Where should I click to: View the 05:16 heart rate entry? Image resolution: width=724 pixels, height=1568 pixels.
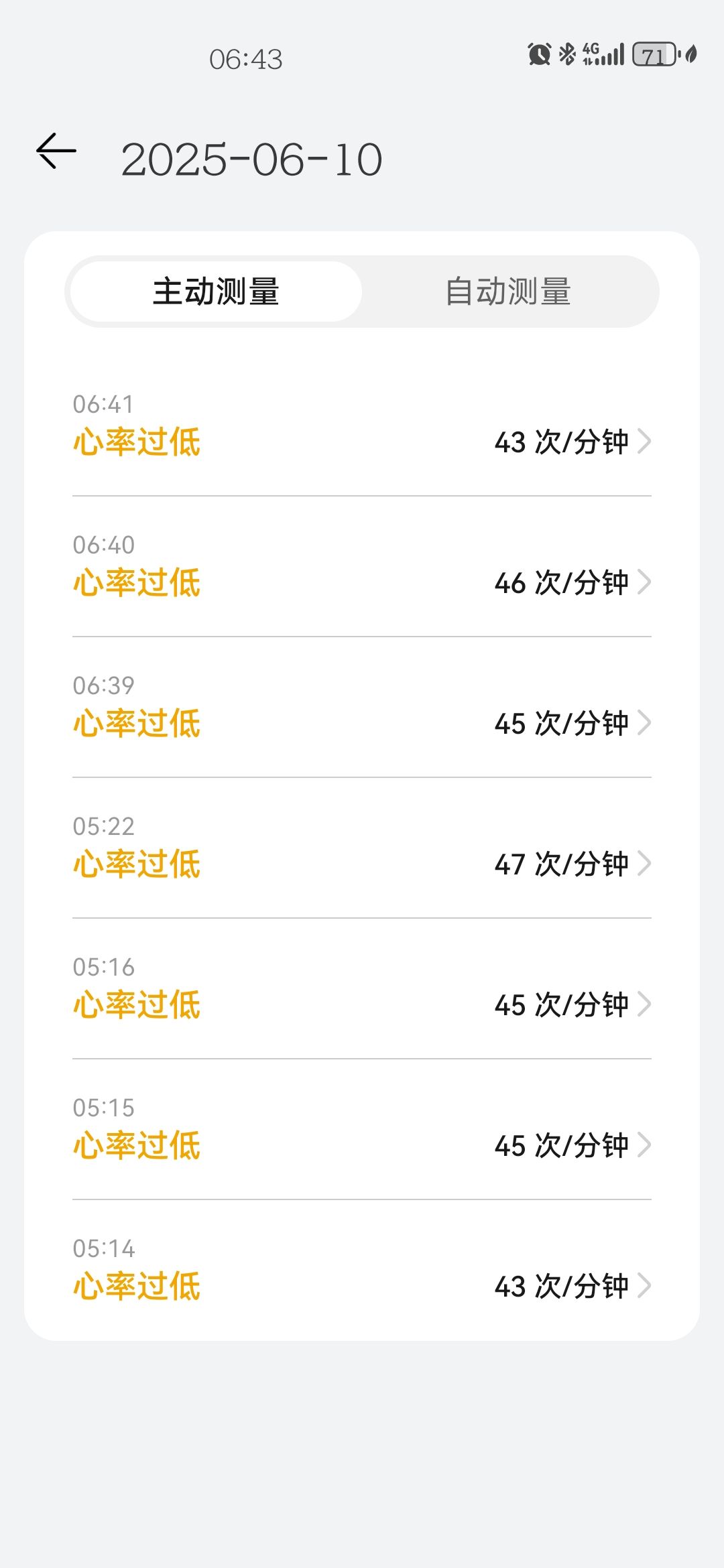pyautogui.click(x=362, y=989)
